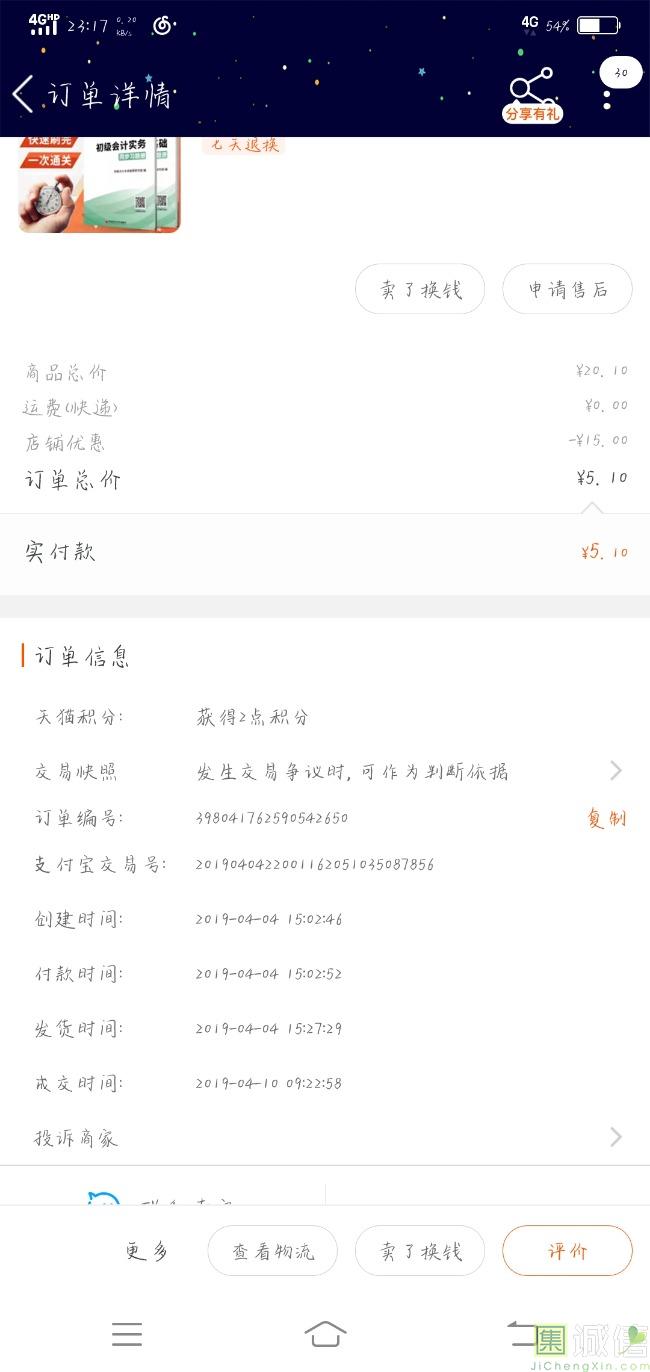Tap 卖了换钱 beside the 申请售后 button
650x1372 pixels.
pos(420,290)
